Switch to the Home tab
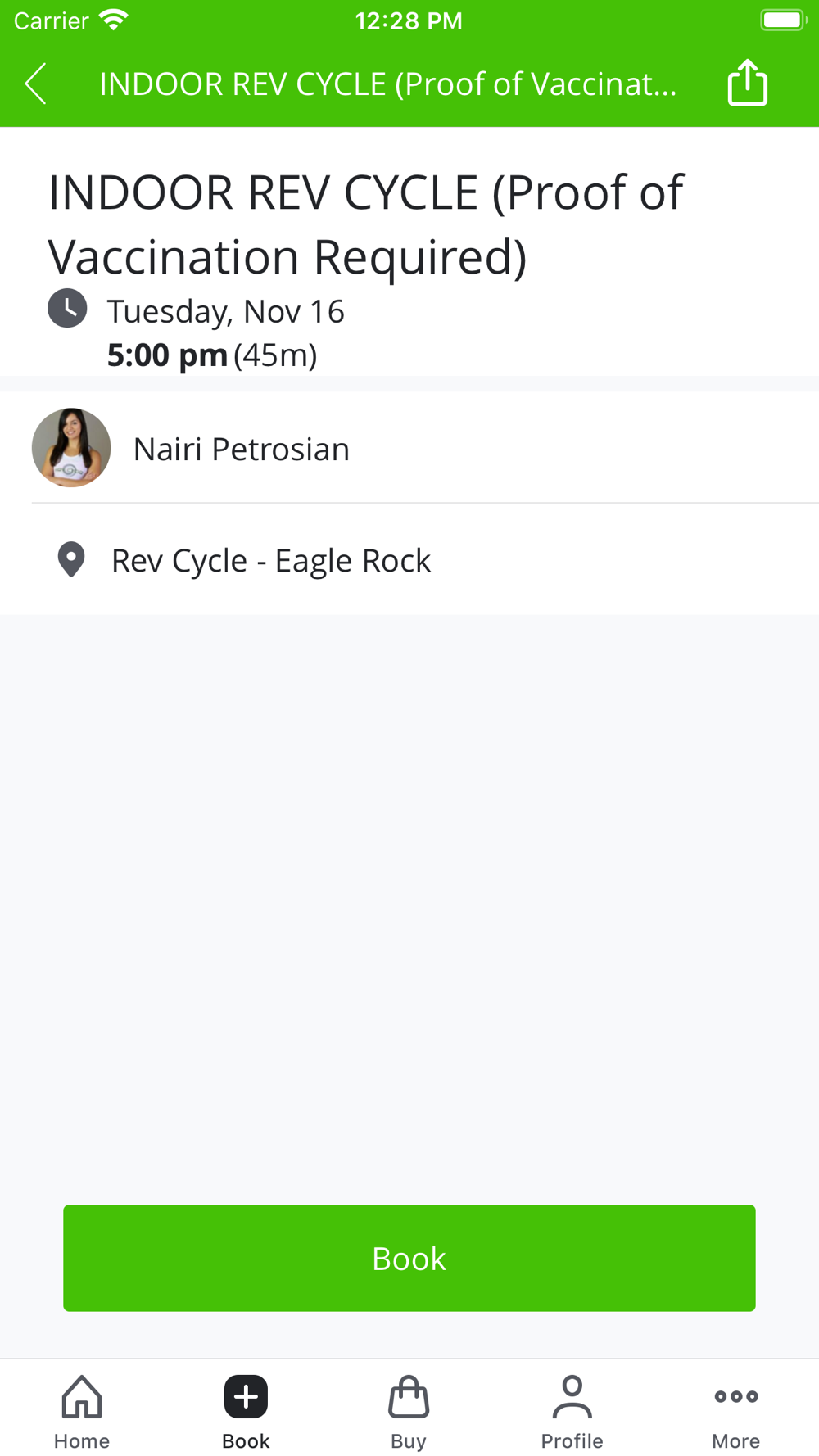The height and width of the screenshot is (1456, 819). tap(82, 1412)
